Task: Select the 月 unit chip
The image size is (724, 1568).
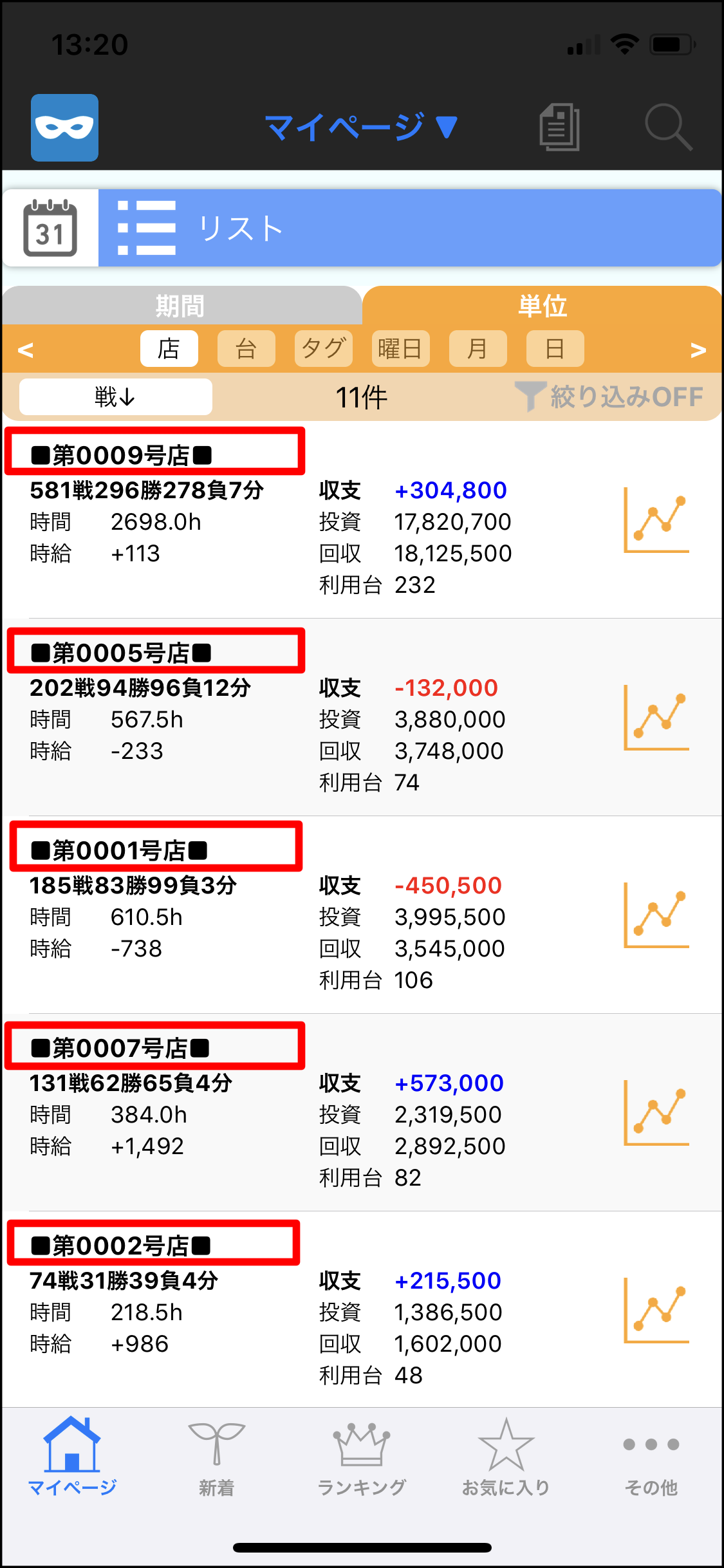Action: click(x=478, y=349)
